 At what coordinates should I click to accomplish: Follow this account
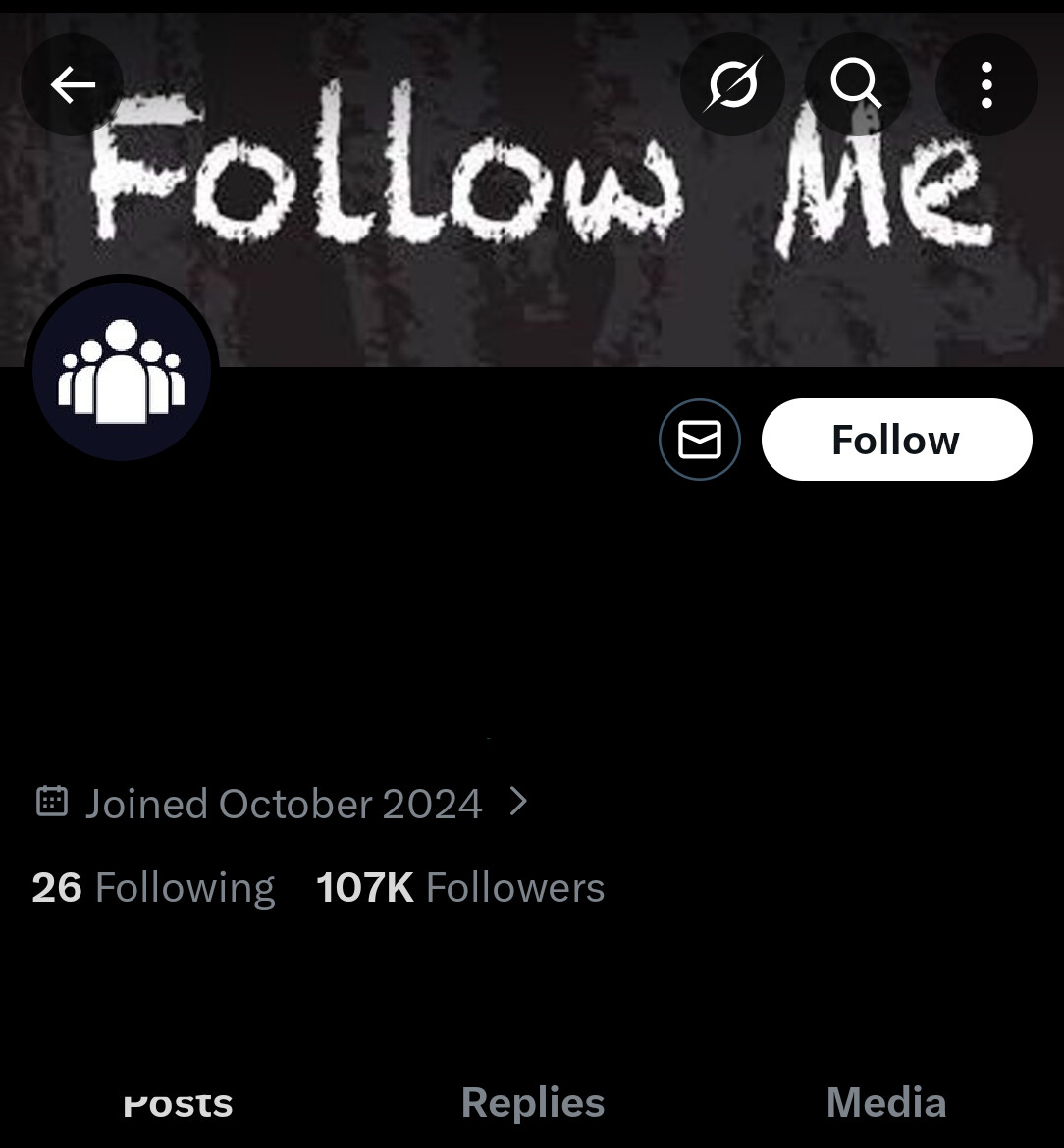pyautogui.click(x=896, y=440)
